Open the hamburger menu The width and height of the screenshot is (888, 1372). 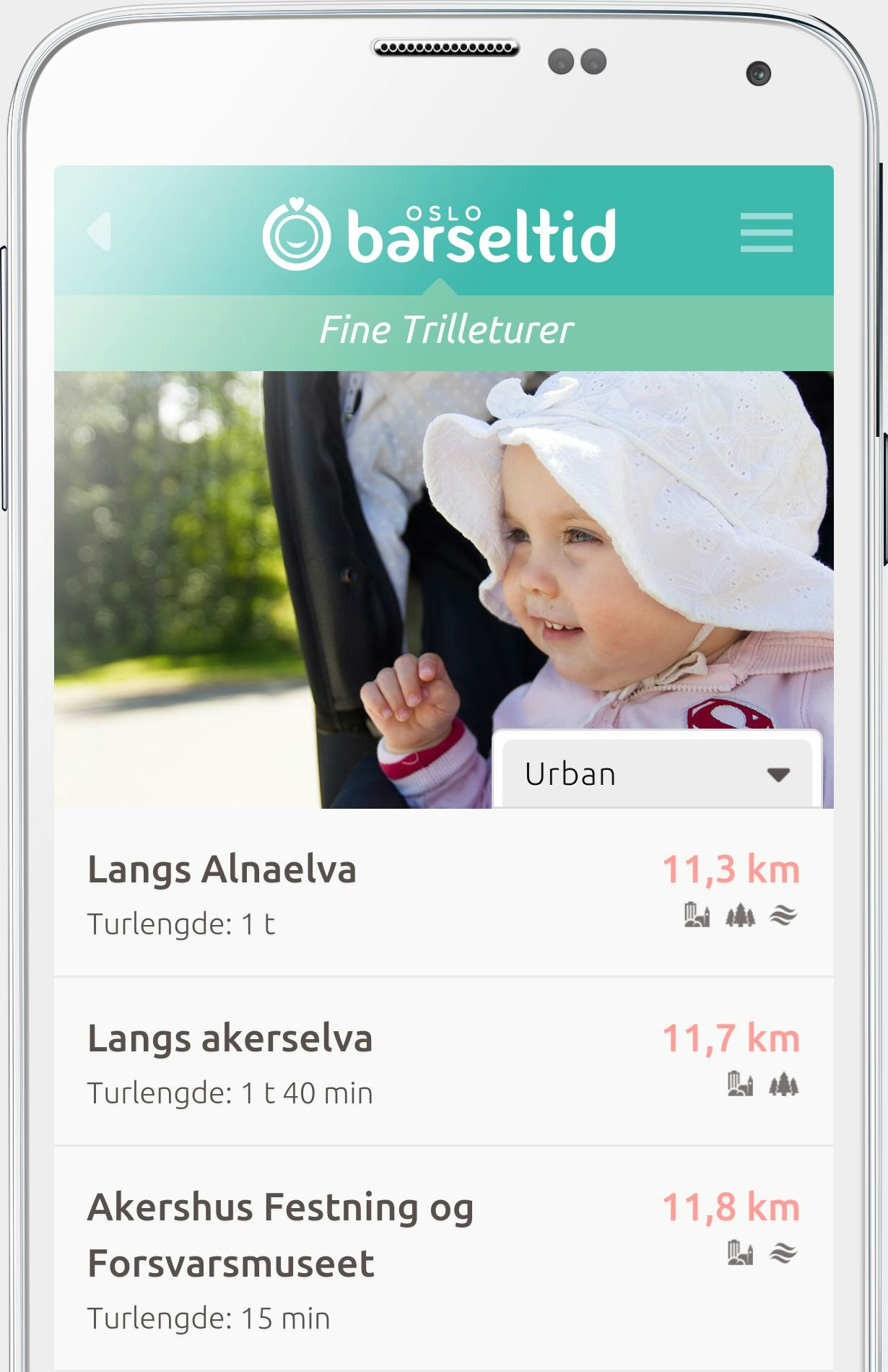pyautogui.click(x=766, y=233)
